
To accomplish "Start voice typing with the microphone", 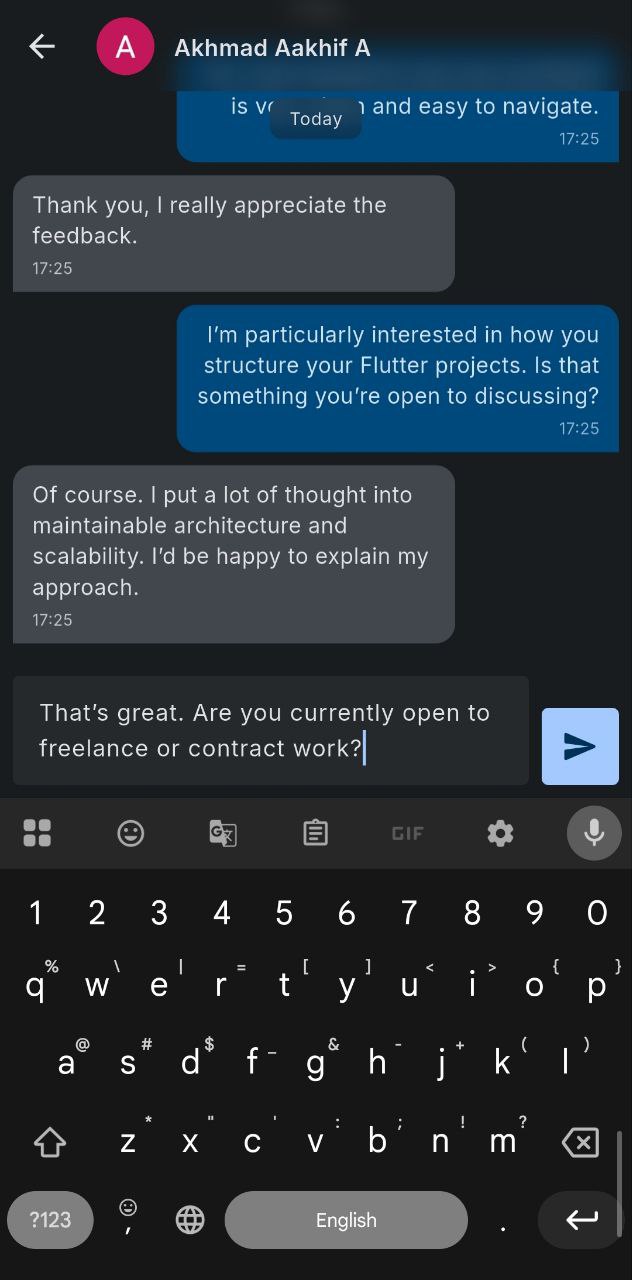I will 594,833.
